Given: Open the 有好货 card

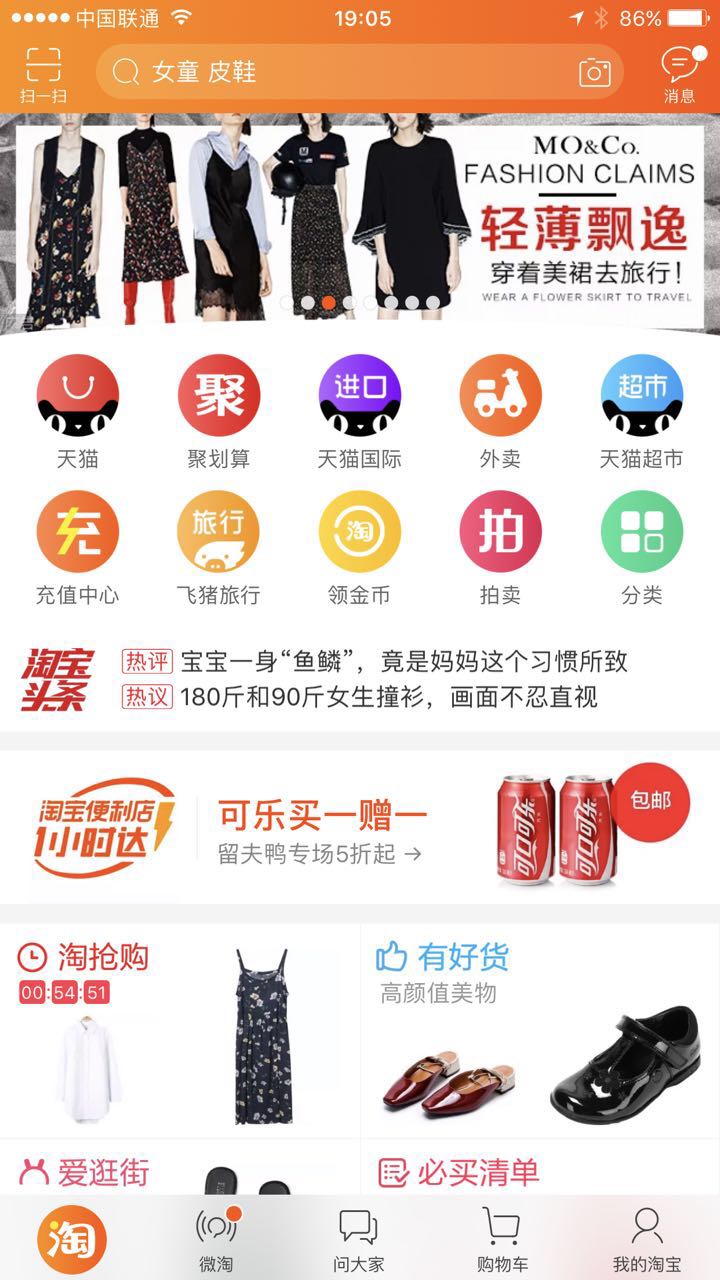Looking at the screenshot, I should click(x=540, y=1030).
